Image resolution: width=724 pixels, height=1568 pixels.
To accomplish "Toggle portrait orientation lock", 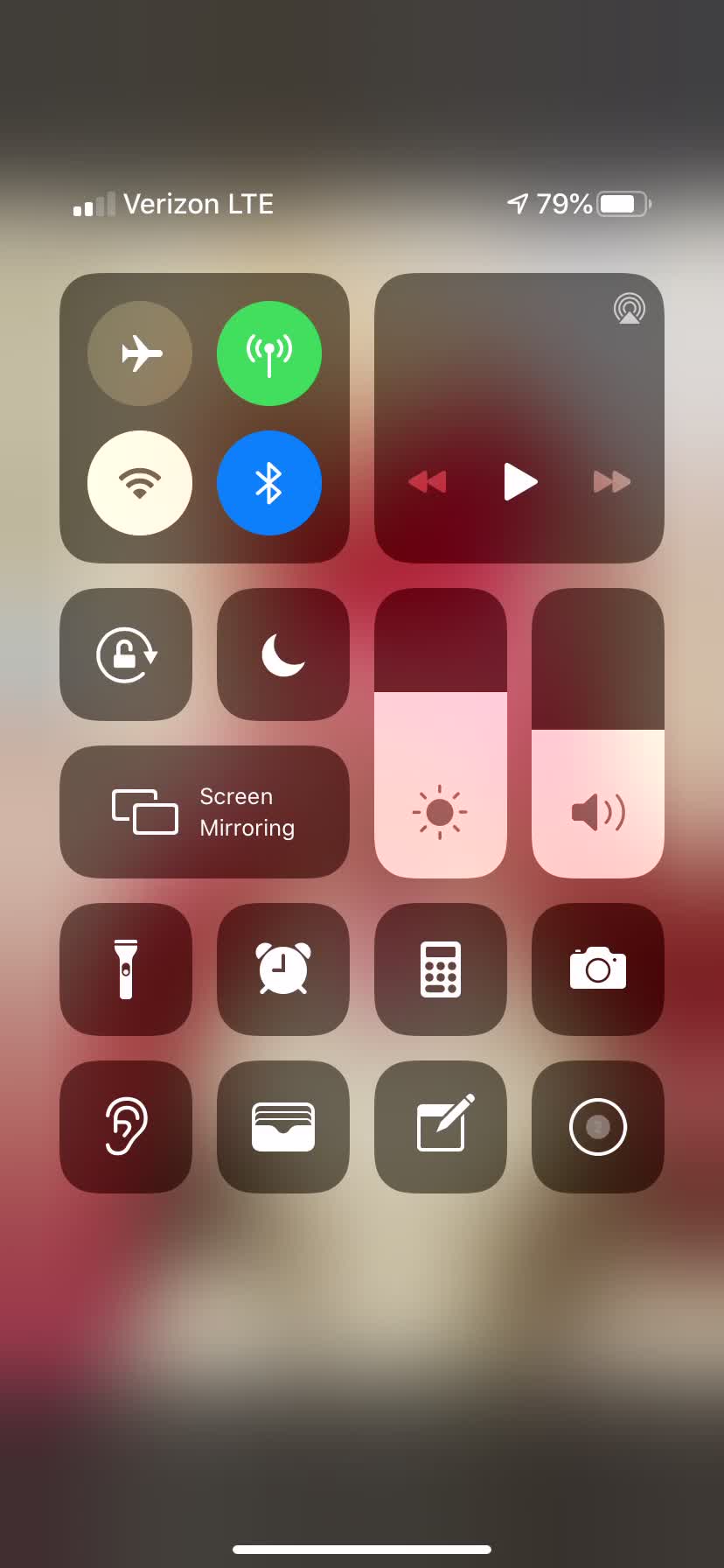I will point(126,654).
